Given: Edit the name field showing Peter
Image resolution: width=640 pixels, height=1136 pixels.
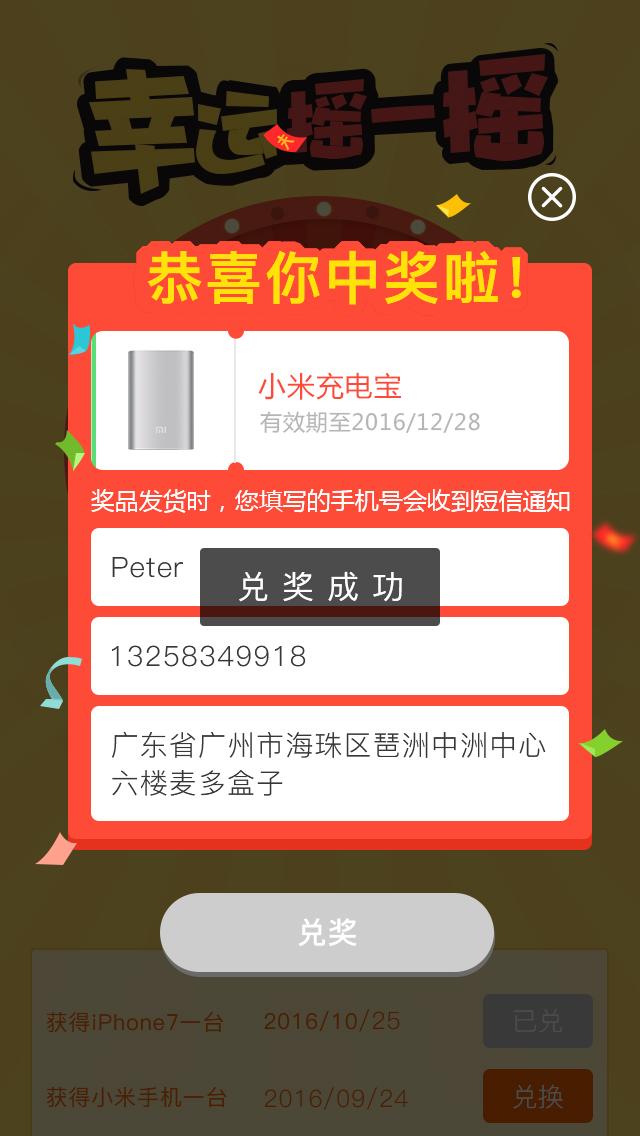Looking at the screenshot, I should (x=330, y=567).
